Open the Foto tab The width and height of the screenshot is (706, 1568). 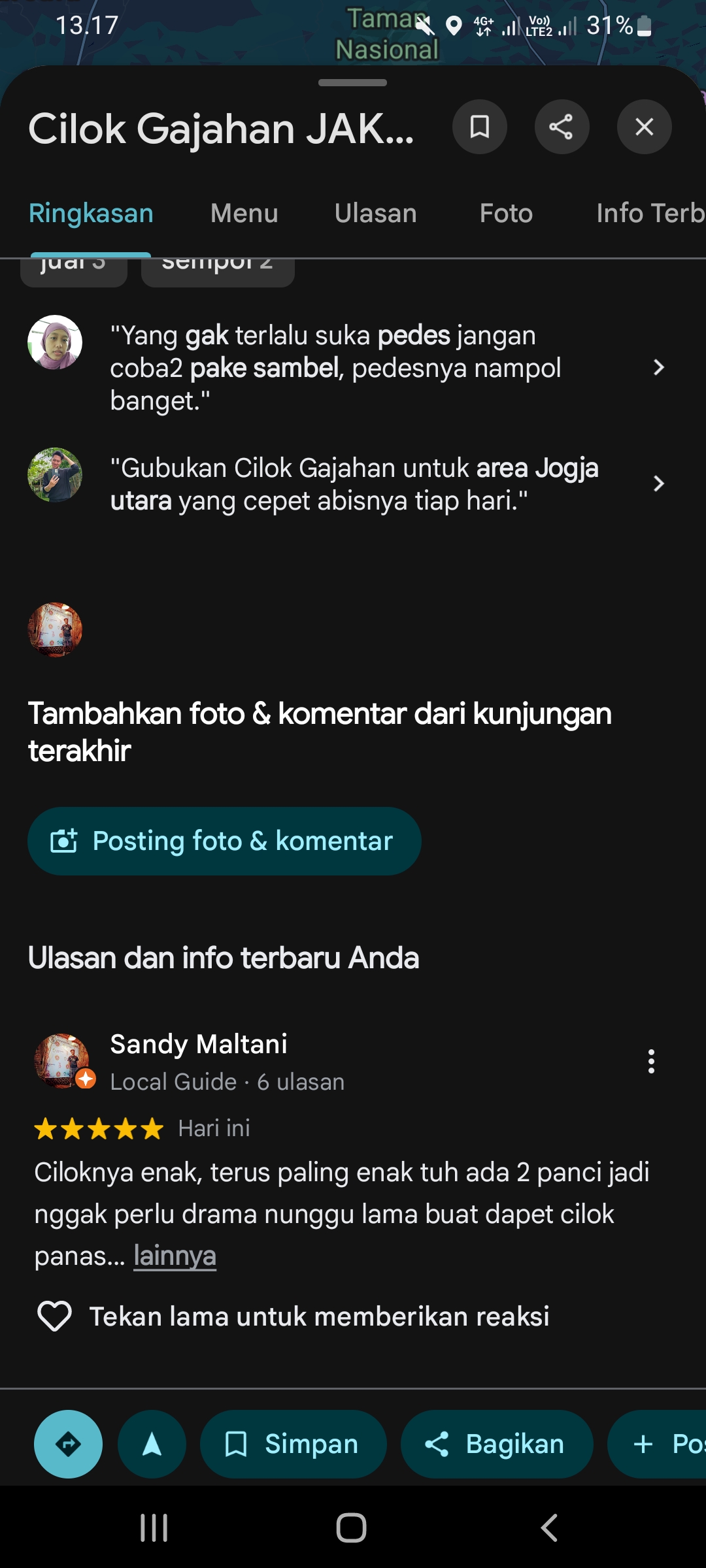coord(506,214)
